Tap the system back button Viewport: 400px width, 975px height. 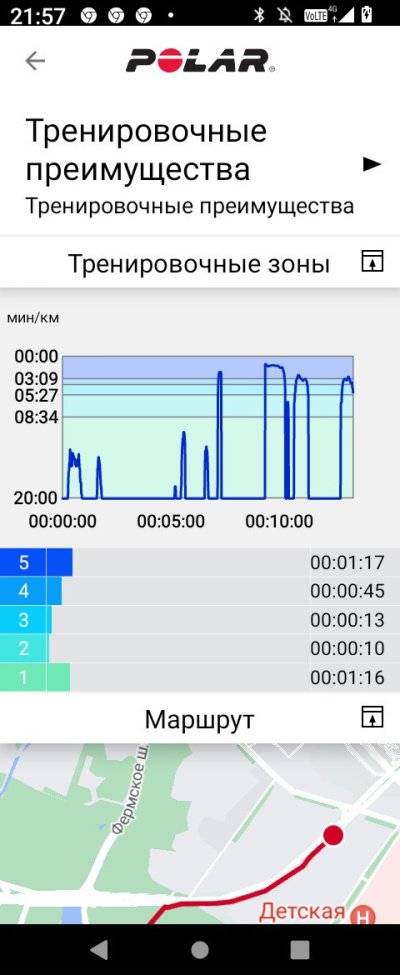click(x=100, y=950)
